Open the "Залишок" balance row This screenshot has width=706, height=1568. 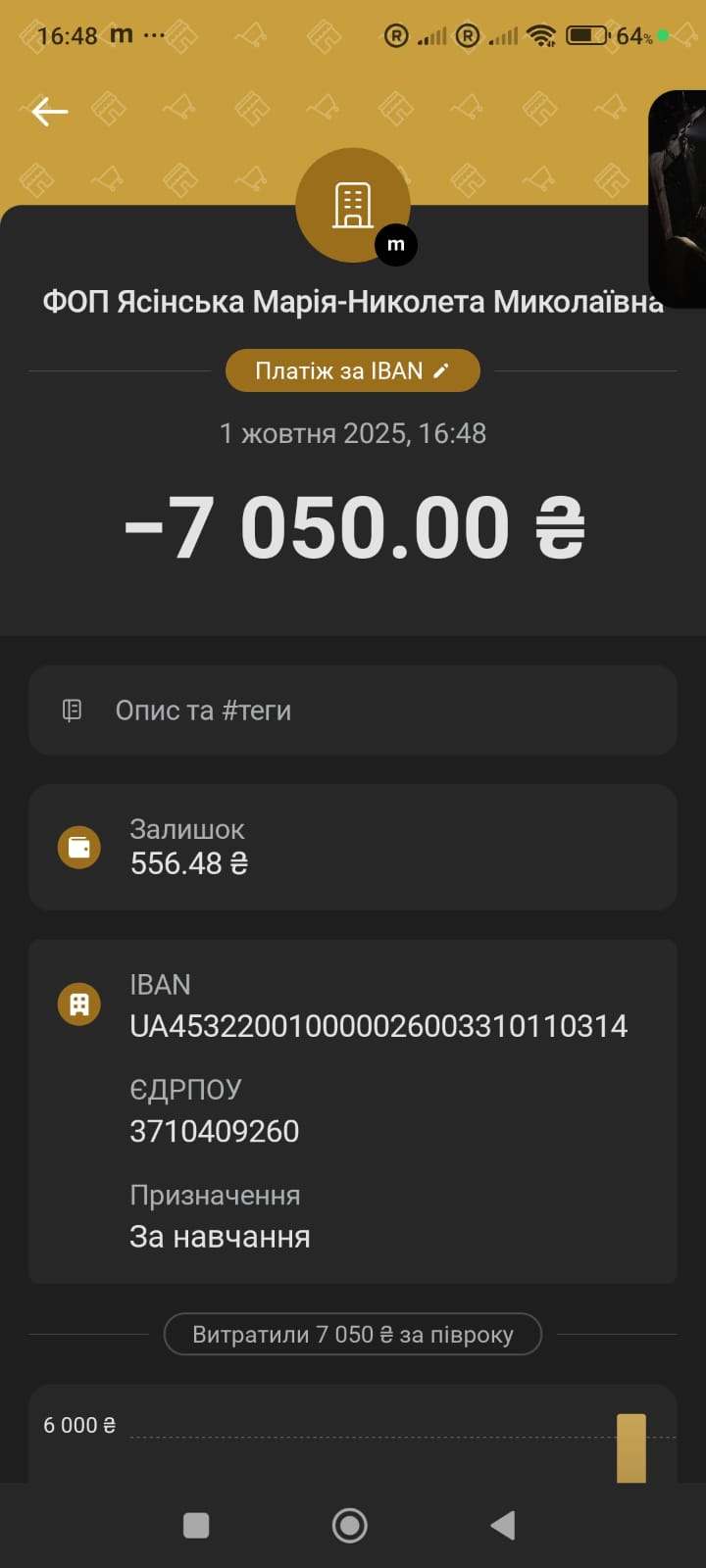(x=353, y=847)
